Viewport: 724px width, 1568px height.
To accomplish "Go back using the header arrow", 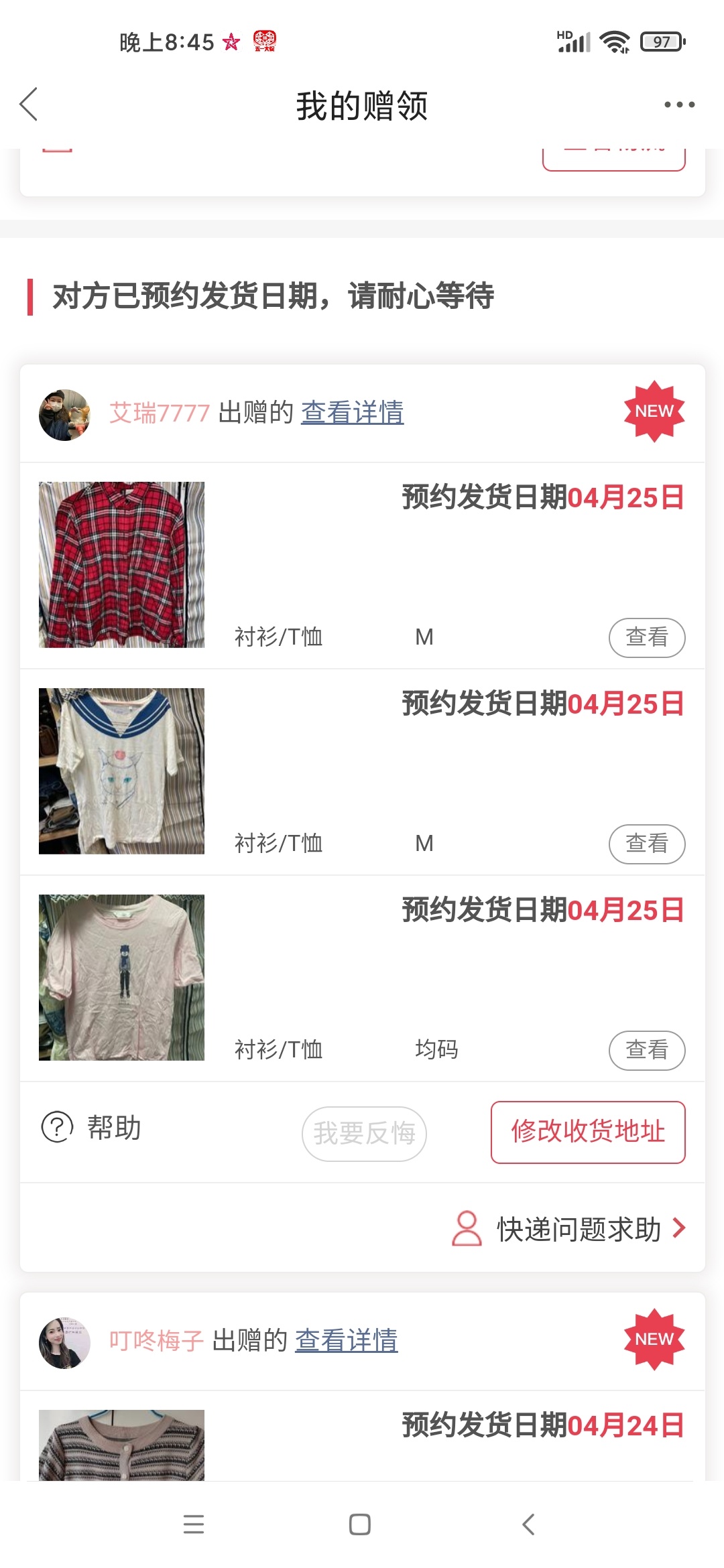I will click(x=29, y=105).
